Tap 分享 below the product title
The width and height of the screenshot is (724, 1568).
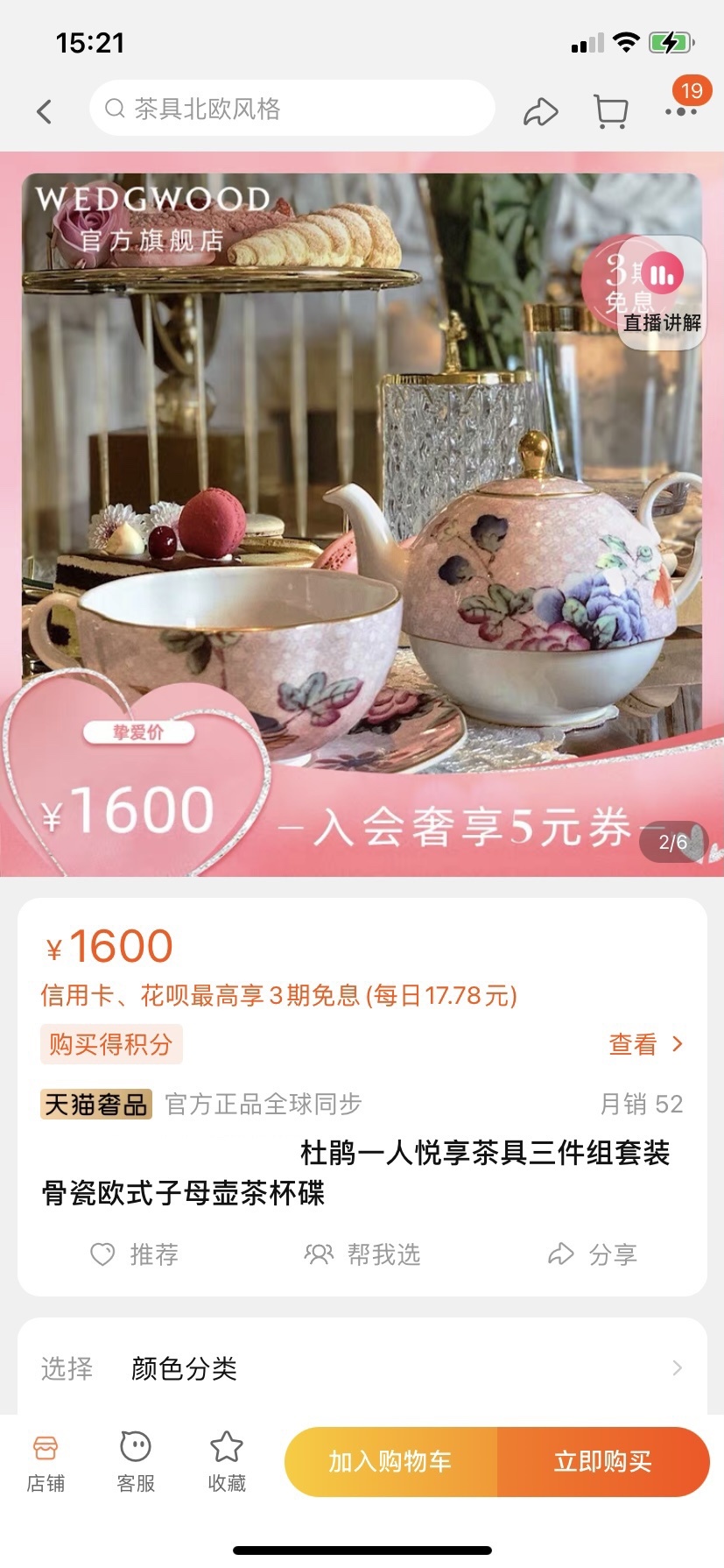pos(593,1254)
